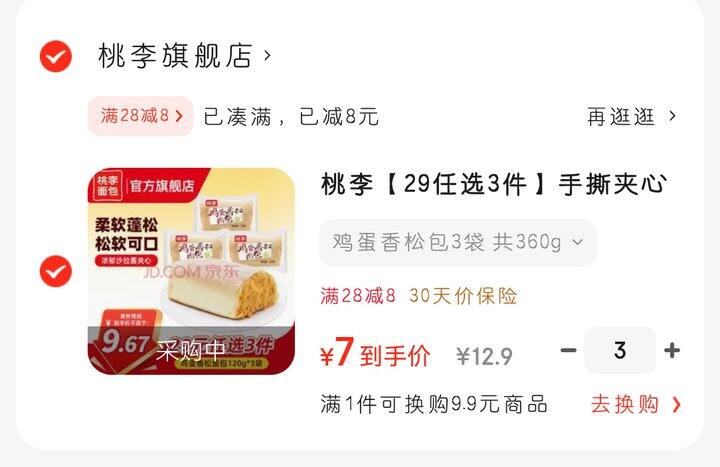
Task: Decrease quantity with the minus button
Action: [x=568, y=351]
